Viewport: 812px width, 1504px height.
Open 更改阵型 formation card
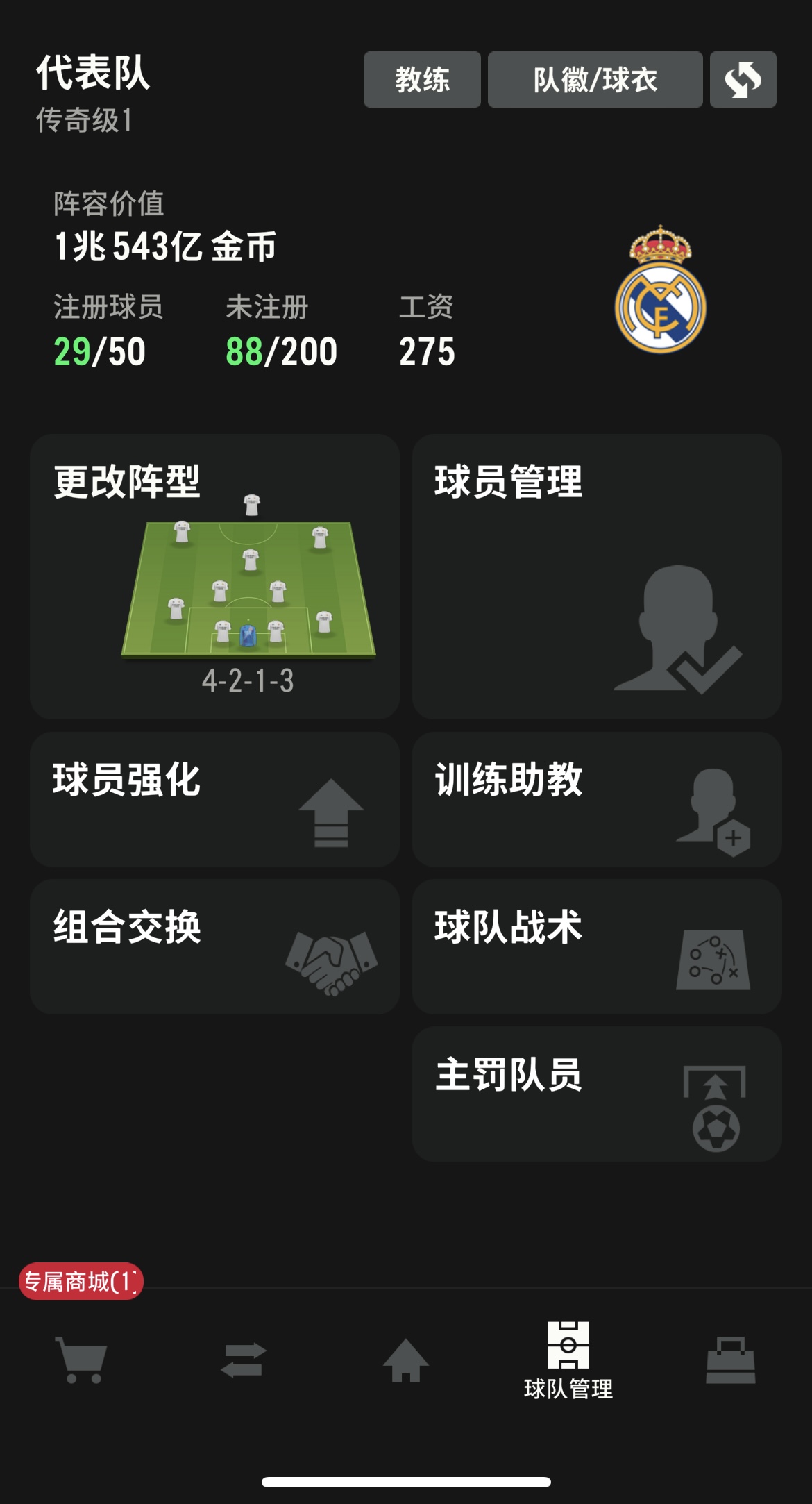(x=214, y=576)
